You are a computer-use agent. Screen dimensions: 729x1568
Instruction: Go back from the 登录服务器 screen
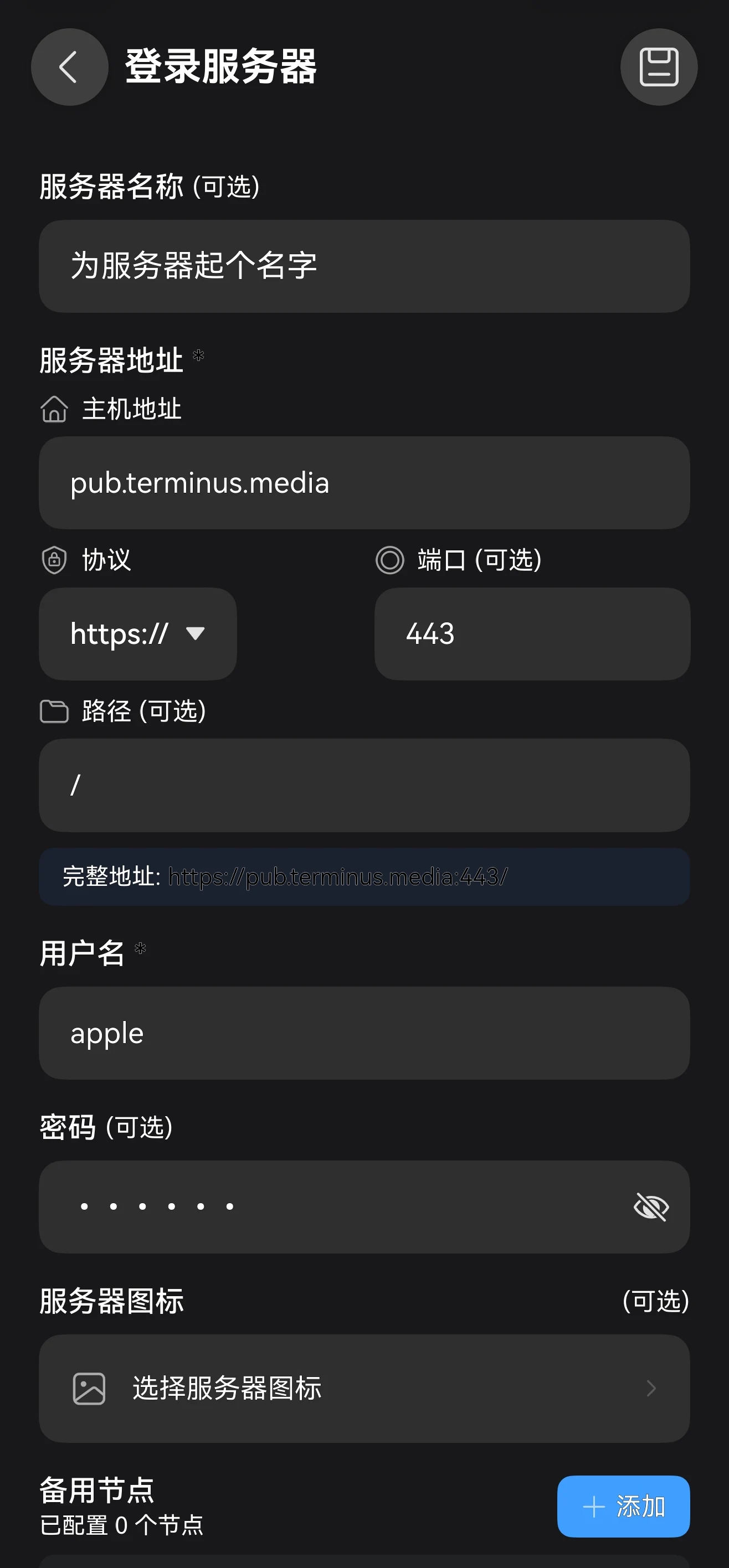point(69,67)
